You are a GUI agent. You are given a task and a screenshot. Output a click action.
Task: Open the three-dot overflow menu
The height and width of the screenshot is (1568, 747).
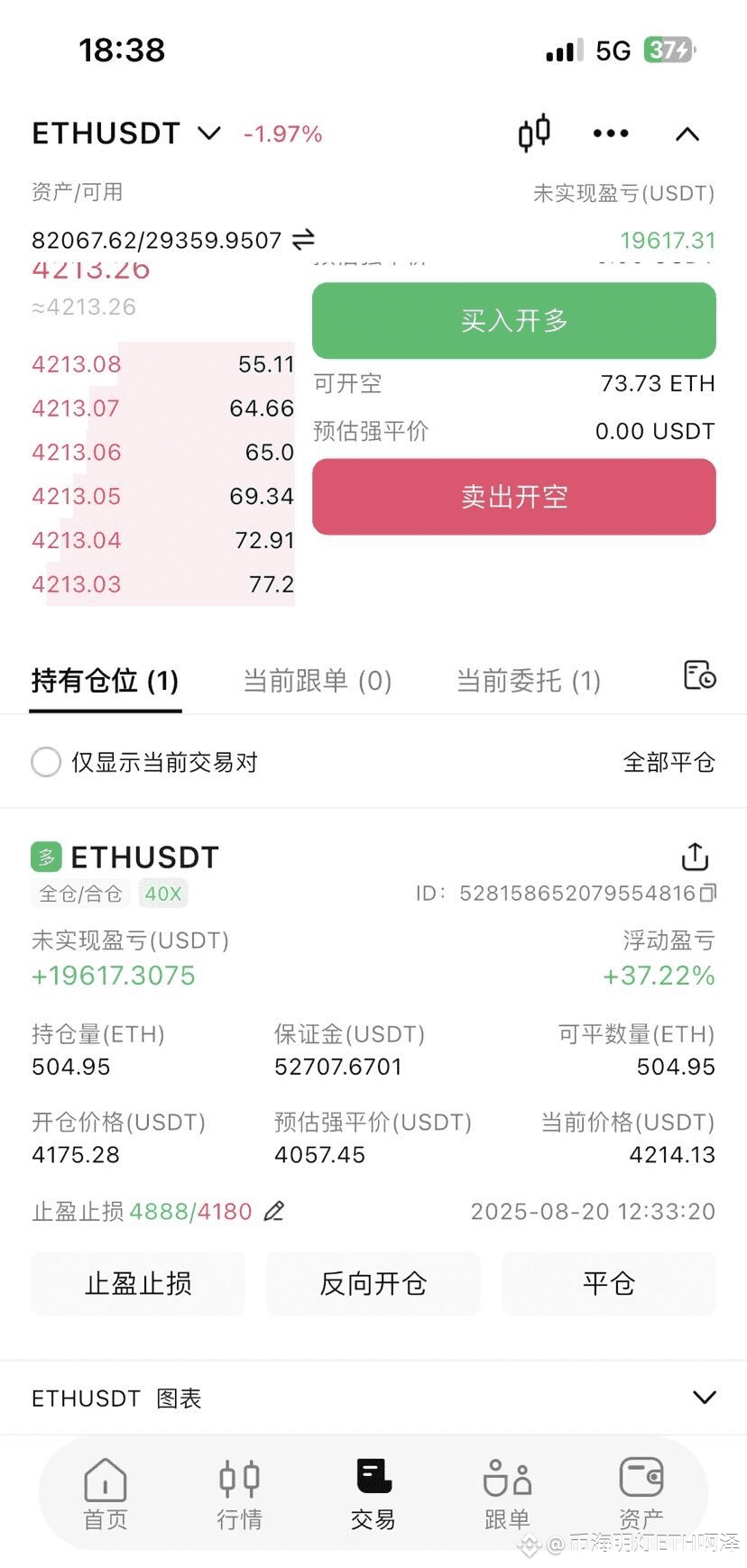pos(611,133)
